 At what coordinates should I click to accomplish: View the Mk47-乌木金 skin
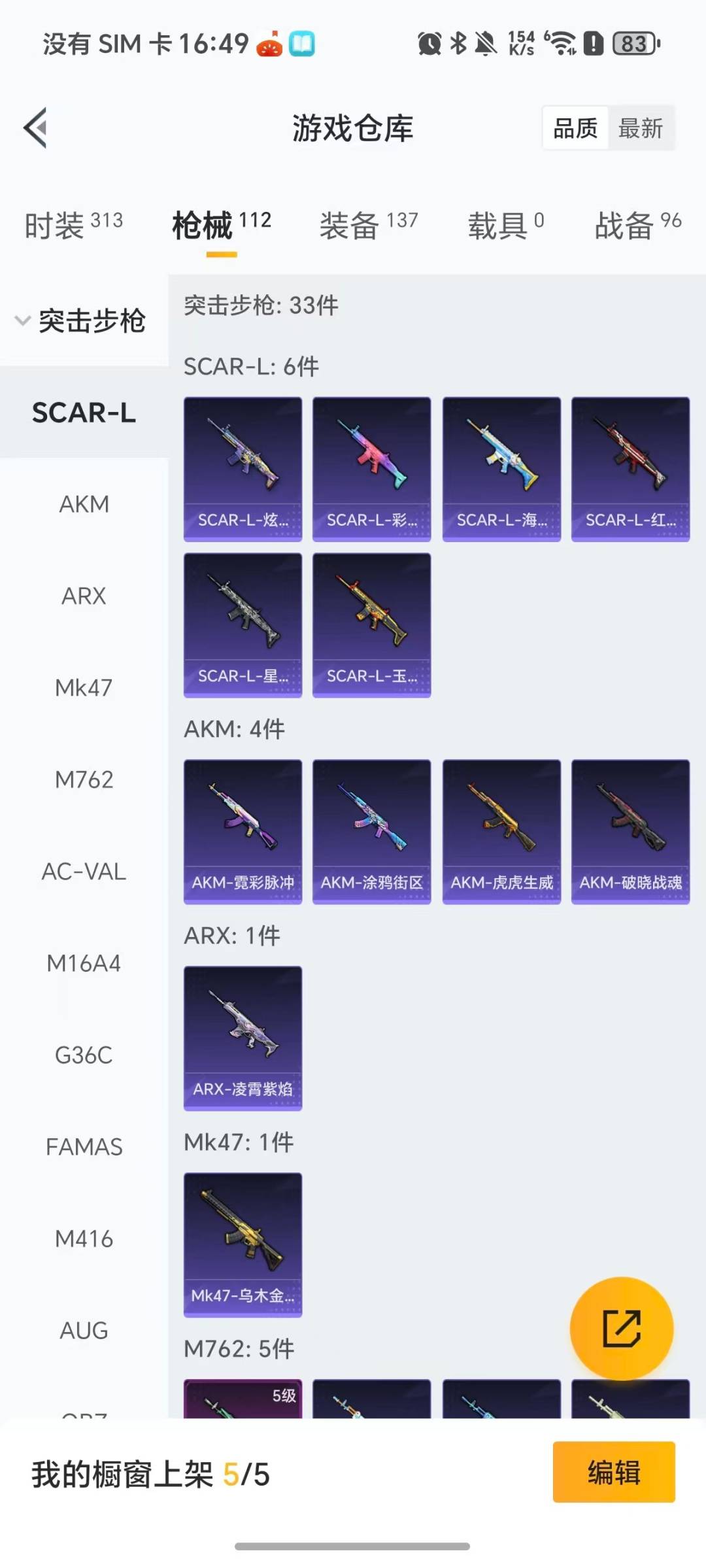[x=243, y=1244]
